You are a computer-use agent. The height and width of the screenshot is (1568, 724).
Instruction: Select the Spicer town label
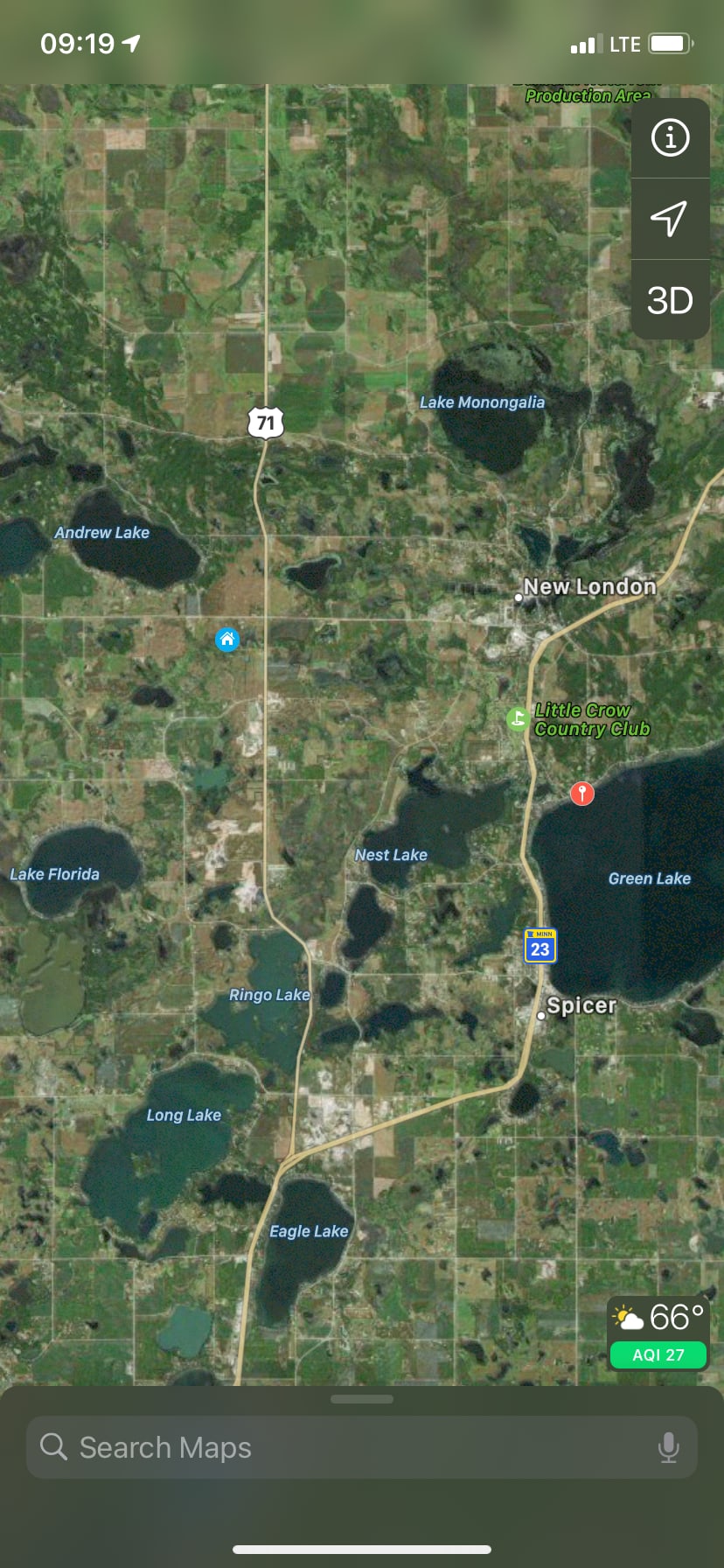click(x=581, y=1006)
